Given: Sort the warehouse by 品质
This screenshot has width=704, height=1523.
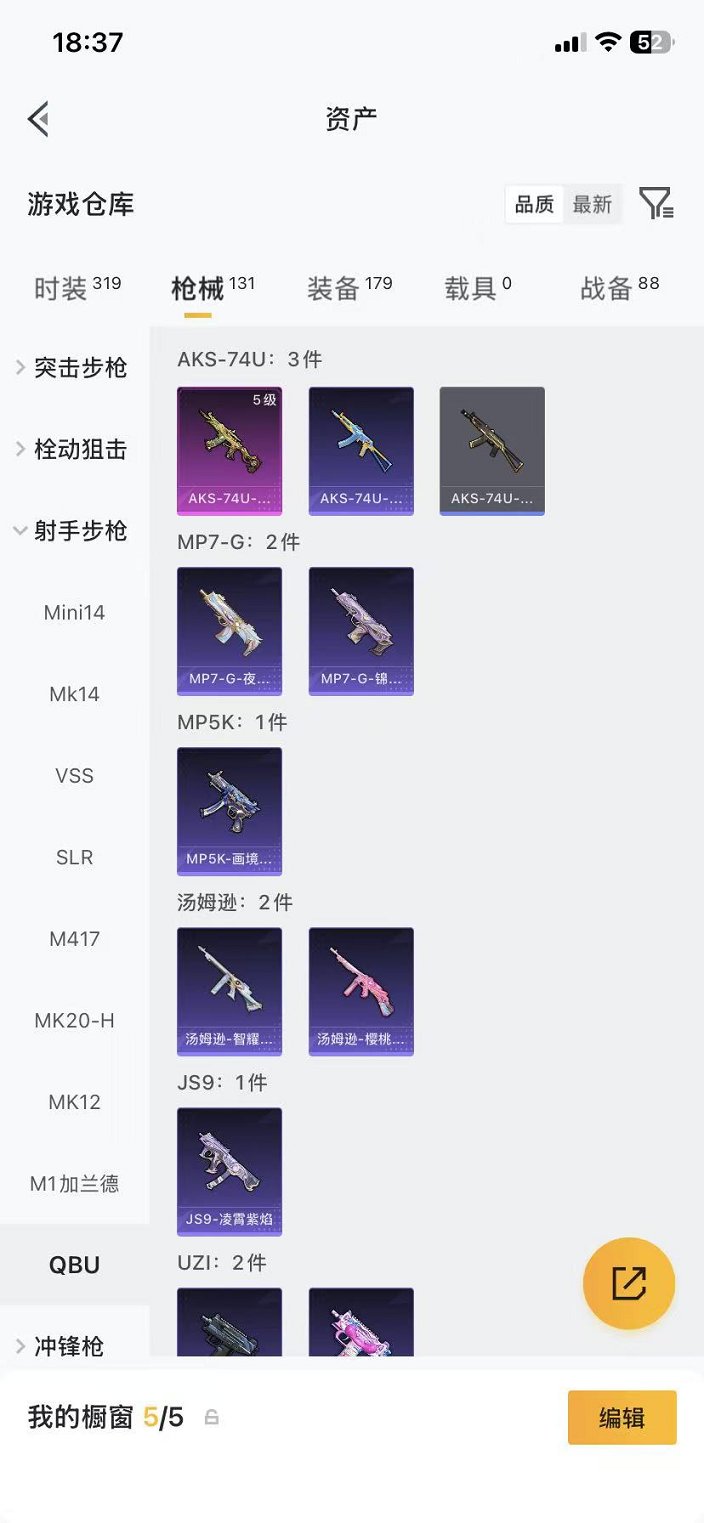Looking at the screenshot, I should 534,204.
